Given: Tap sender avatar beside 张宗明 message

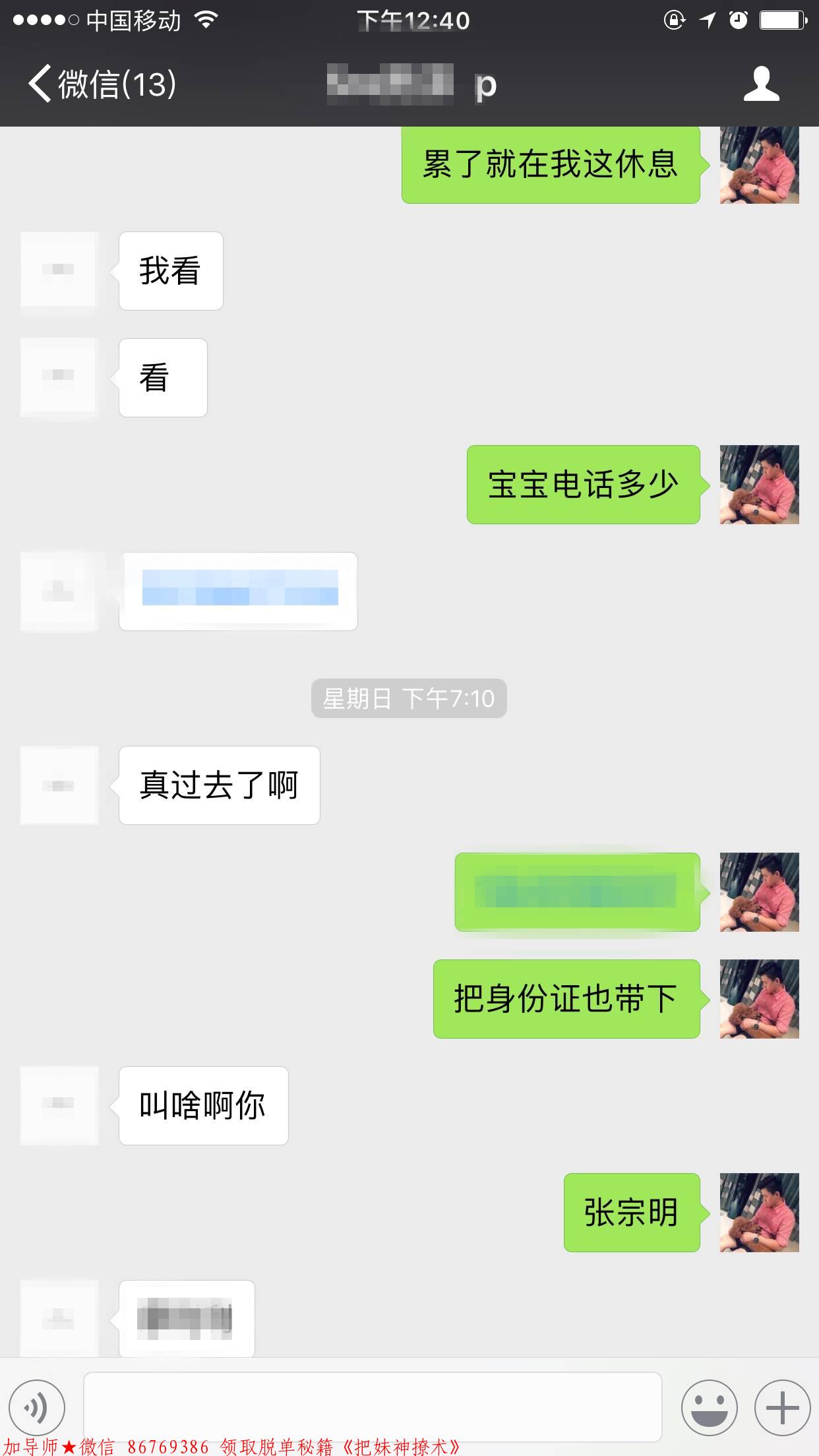Looking at the screenshot, I should click(759, 1212).
